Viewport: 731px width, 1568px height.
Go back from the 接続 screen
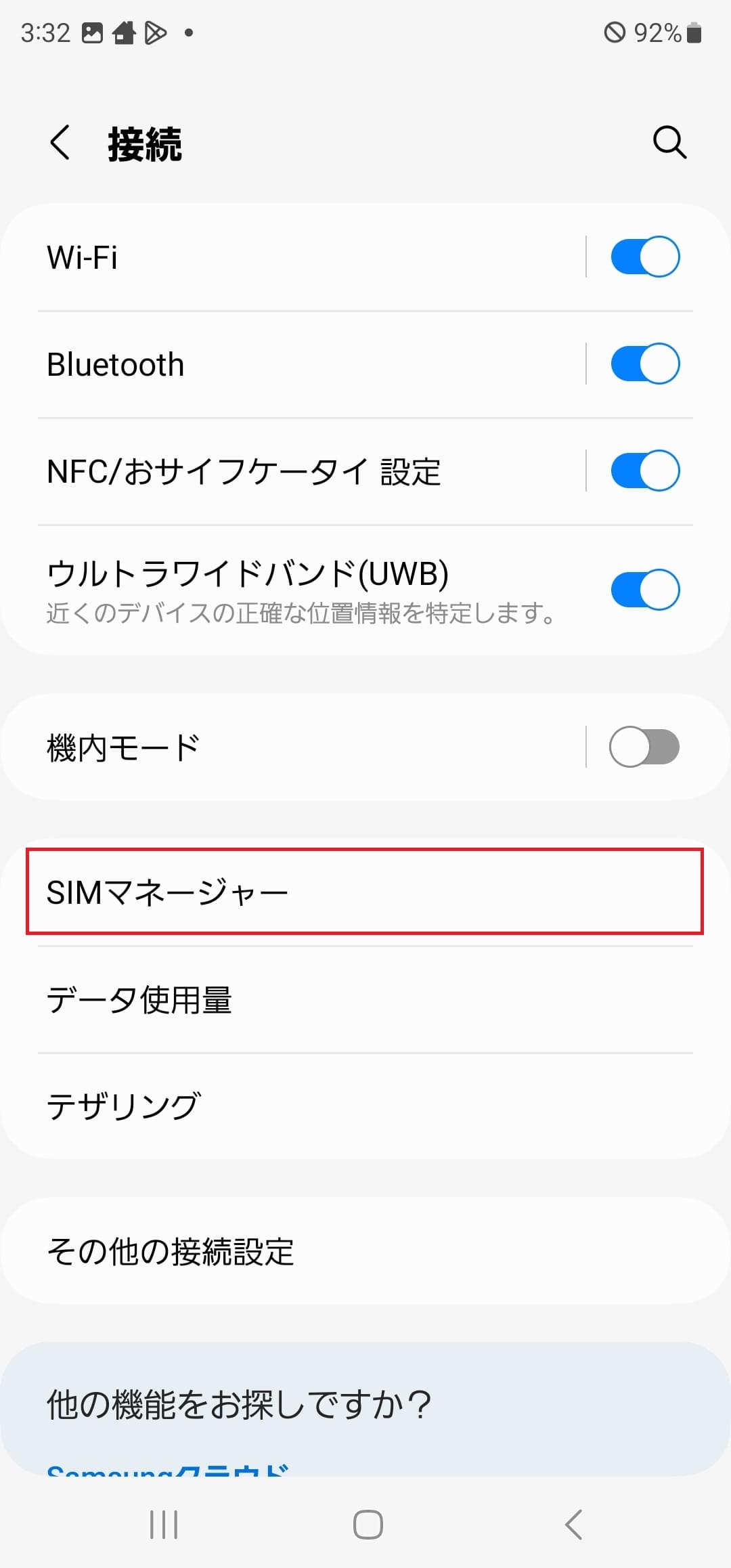click(x=60, y=143)
